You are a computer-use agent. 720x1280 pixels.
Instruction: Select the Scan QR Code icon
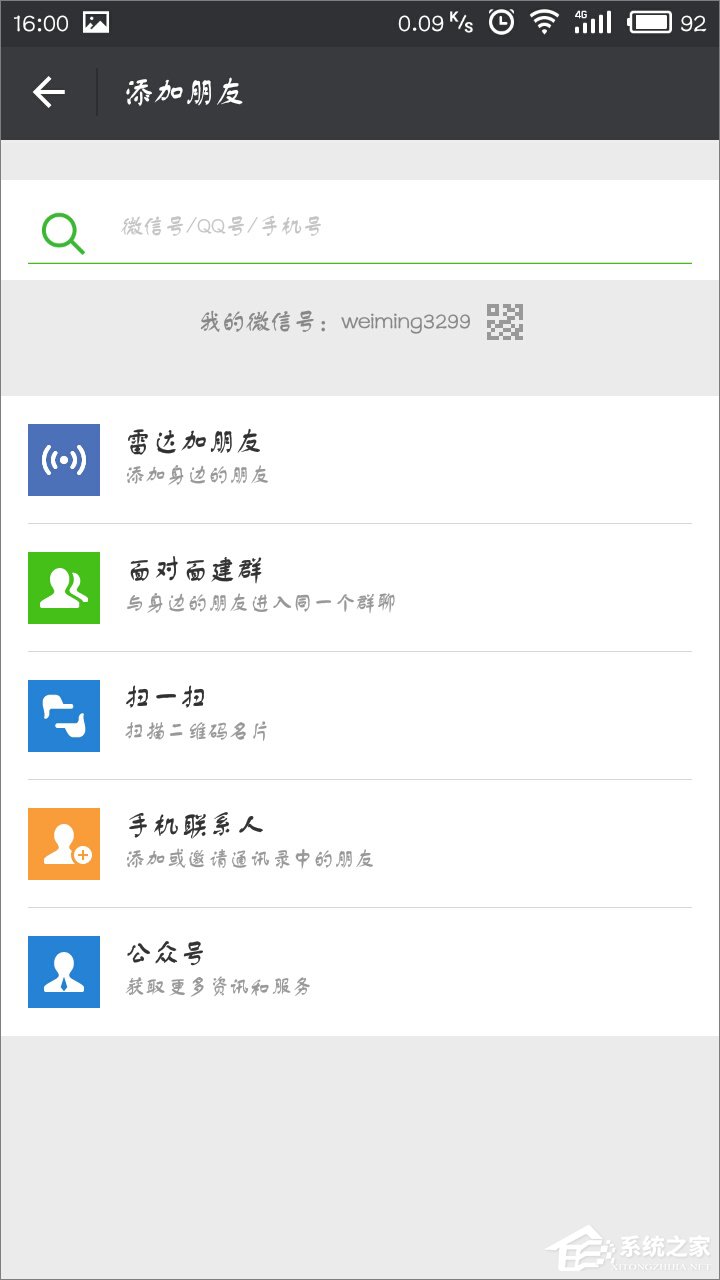tap(64, 716)
